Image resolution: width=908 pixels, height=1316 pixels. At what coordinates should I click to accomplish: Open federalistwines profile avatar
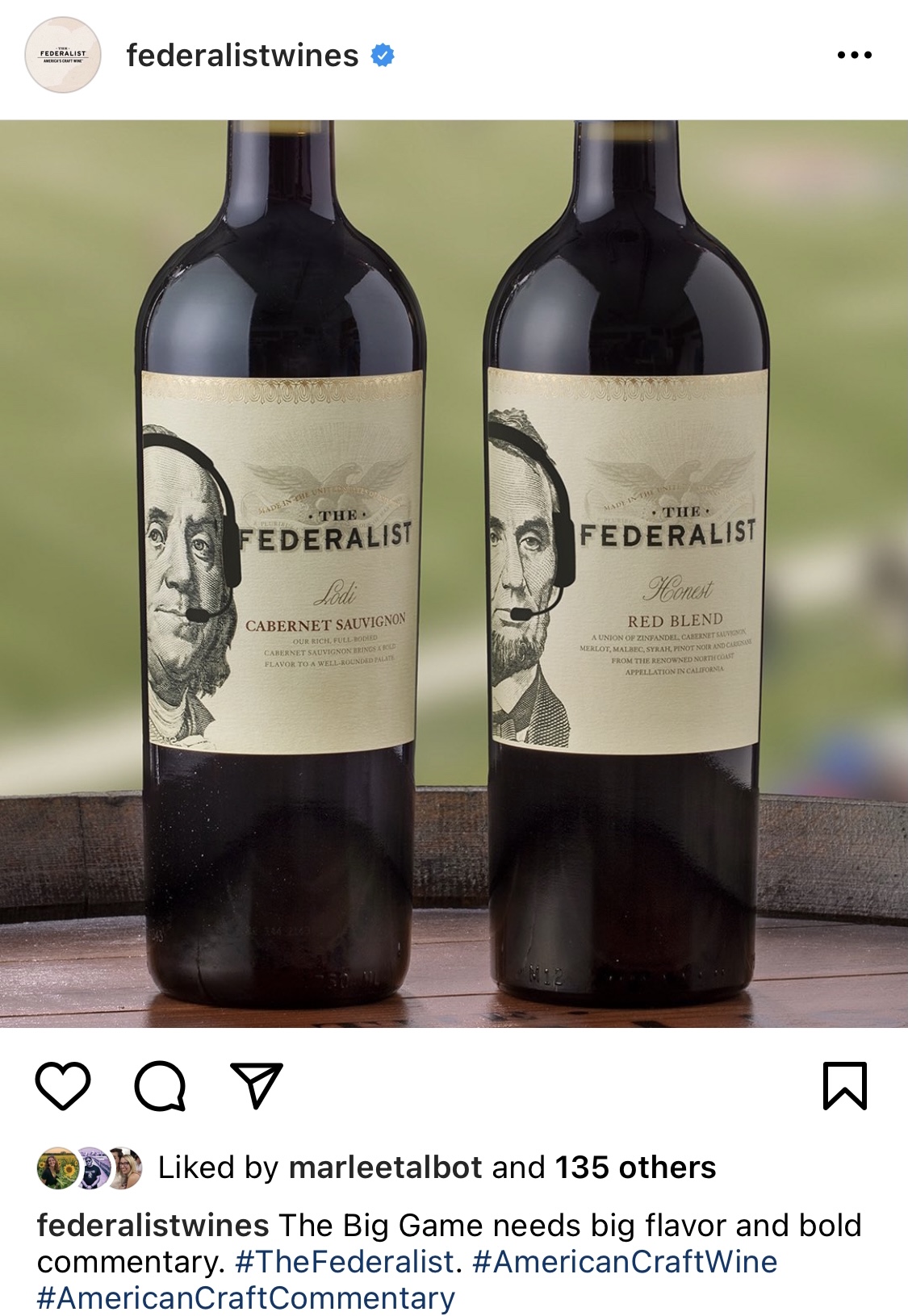coord(63,55)
